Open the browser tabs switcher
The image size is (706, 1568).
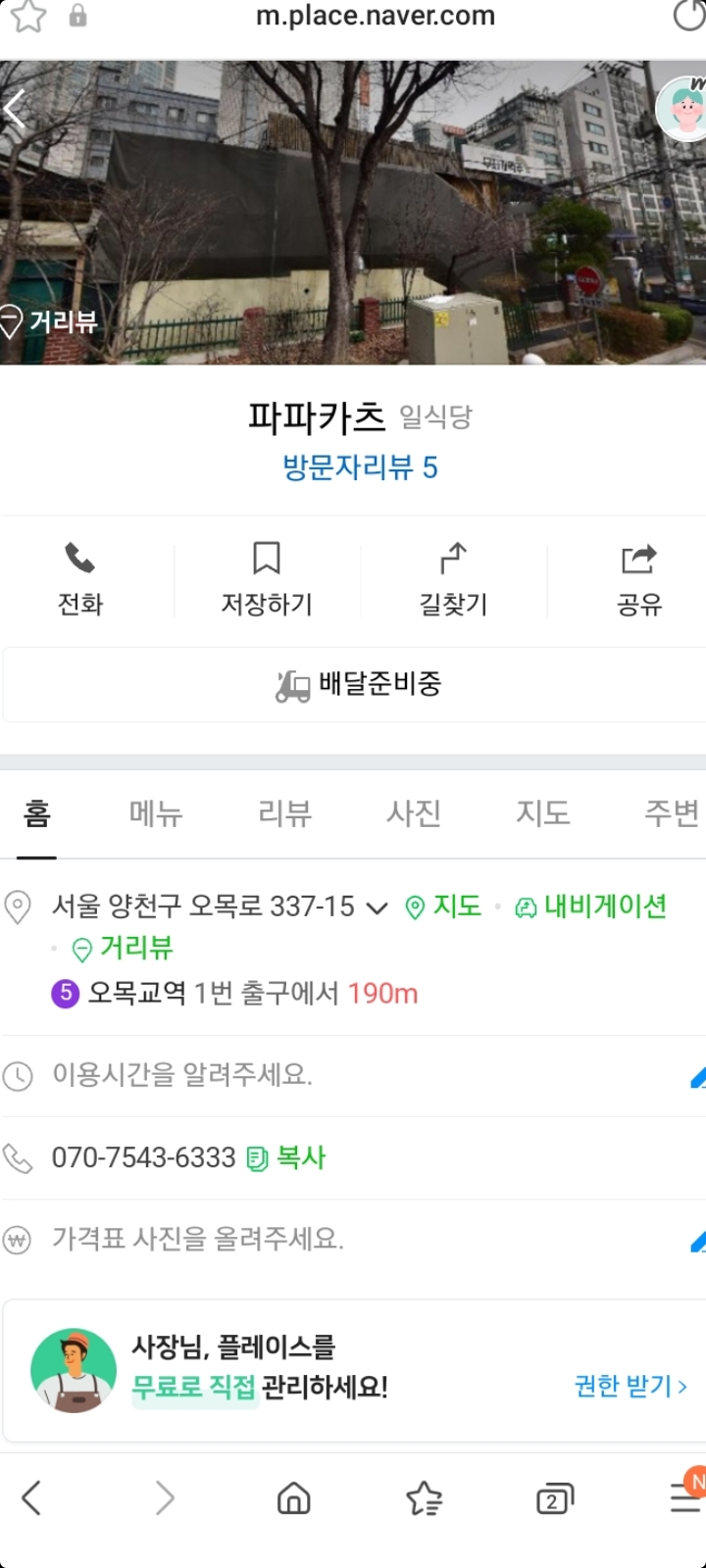coord(555,1498)
